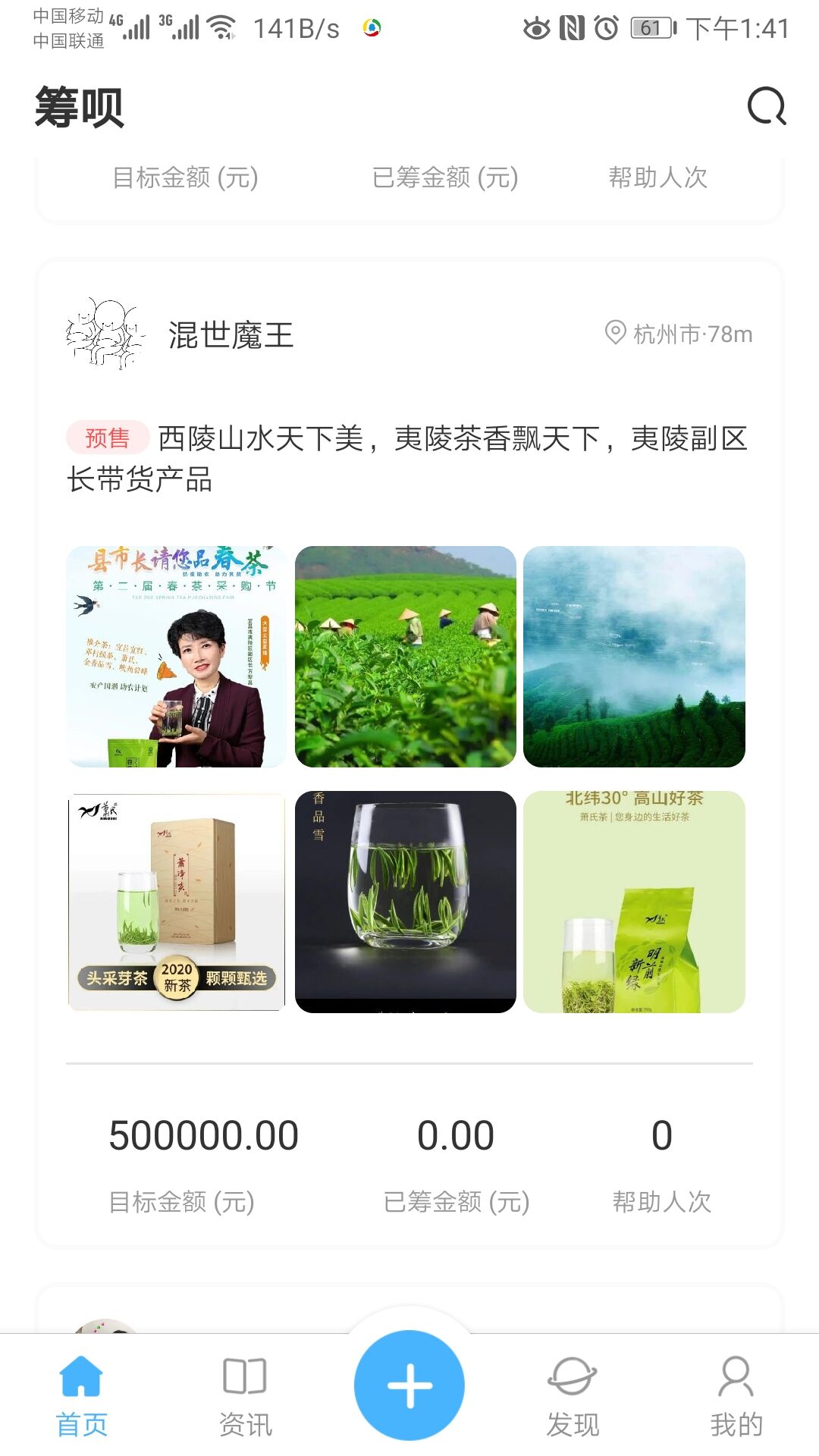
Task: Open the misty tea mountain photo
Action: (x=634, y=657)
